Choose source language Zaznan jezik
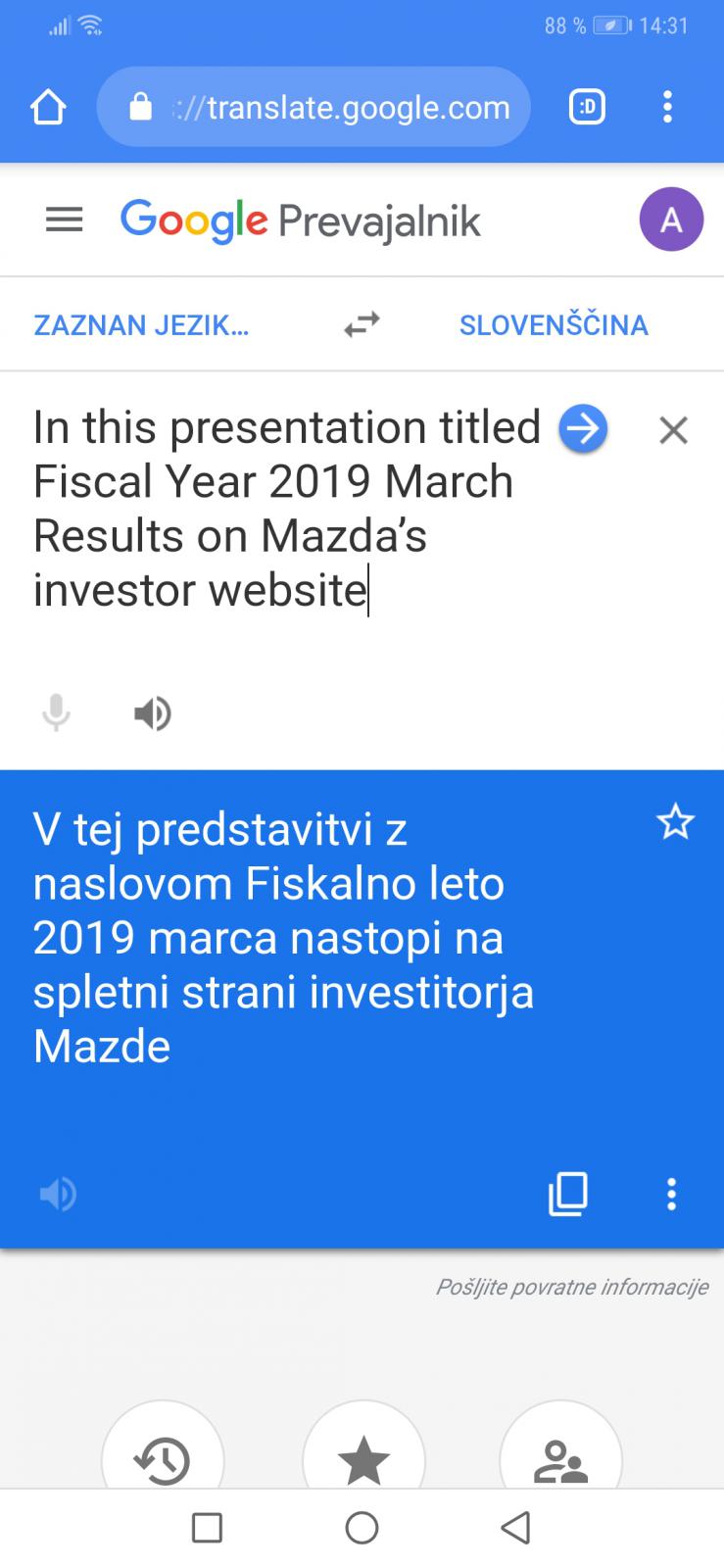The image size is (724, 1568). click(141, 325)
